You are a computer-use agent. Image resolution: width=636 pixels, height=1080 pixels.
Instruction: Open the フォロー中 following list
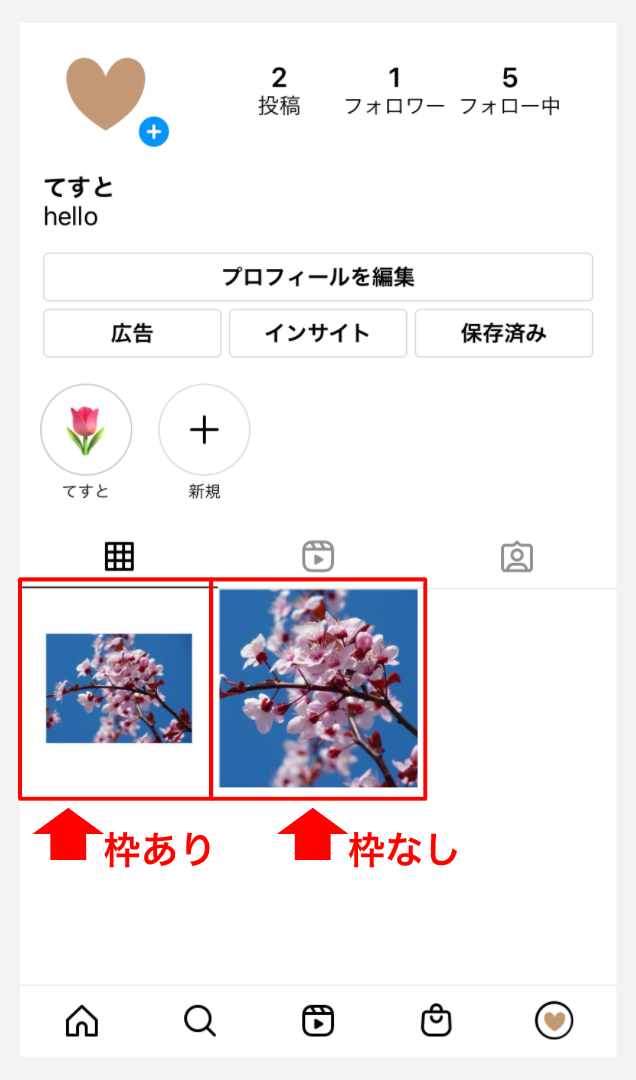509,91
